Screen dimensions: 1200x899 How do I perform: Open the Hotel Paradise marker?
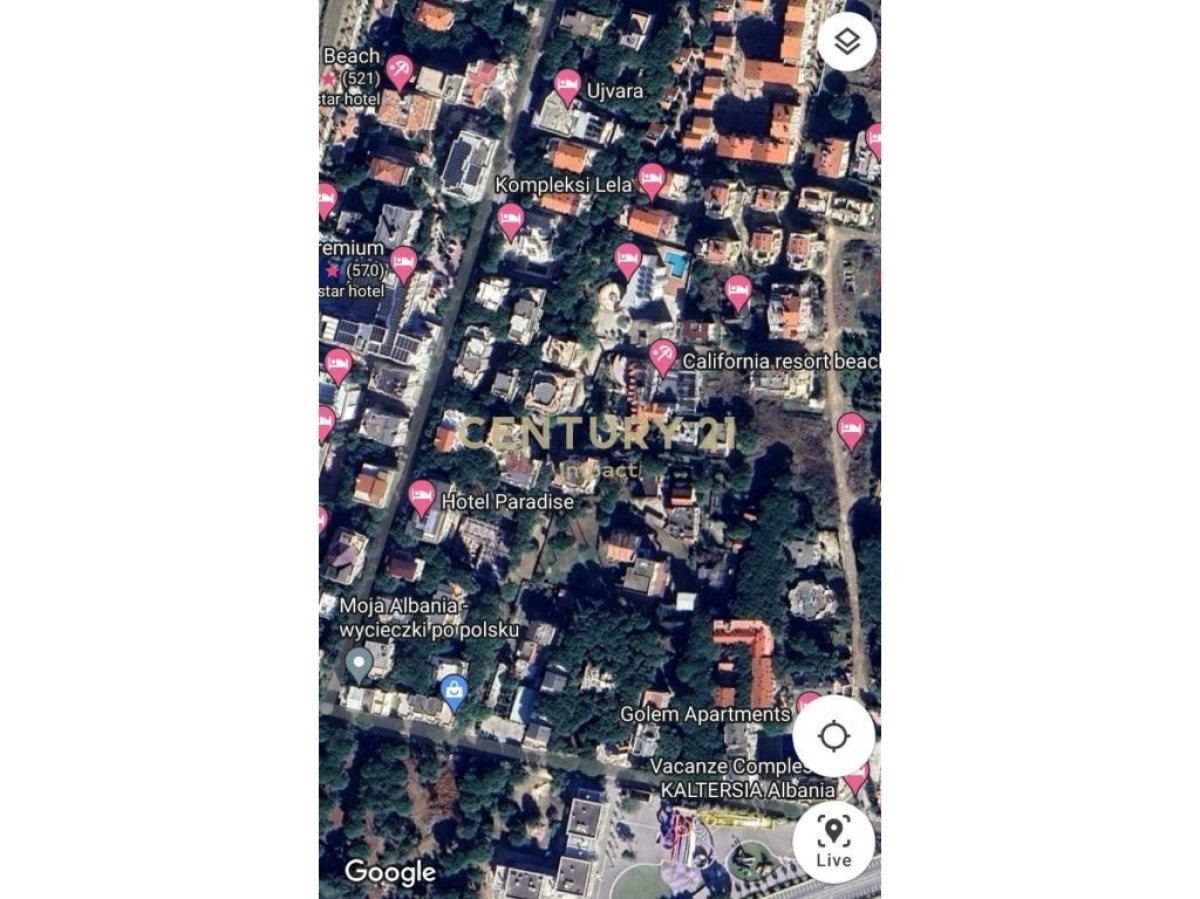pyautogui.click(x=422, y=496)
